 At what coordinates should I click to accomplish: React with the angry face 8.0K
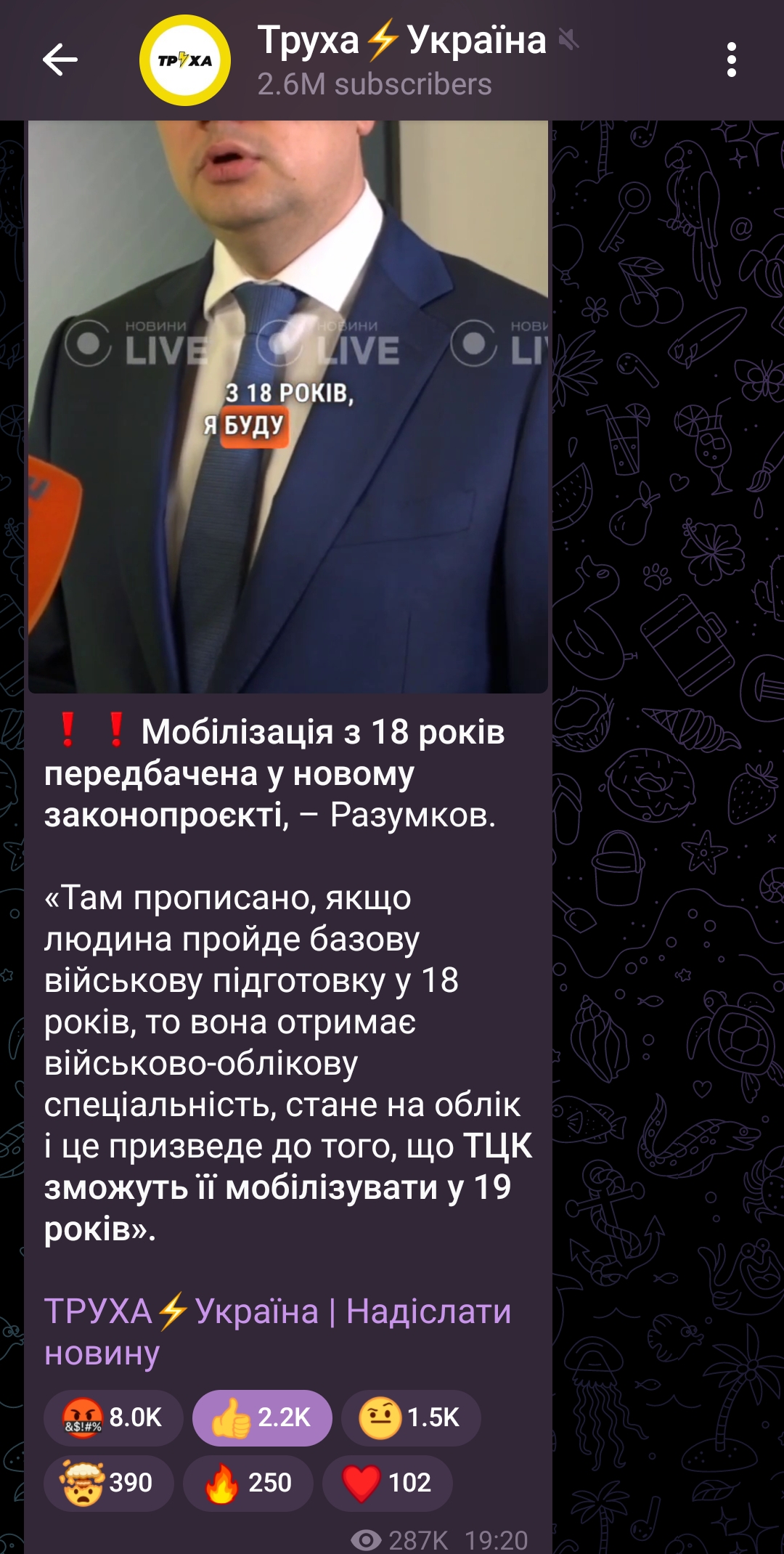click(113, 1417)
